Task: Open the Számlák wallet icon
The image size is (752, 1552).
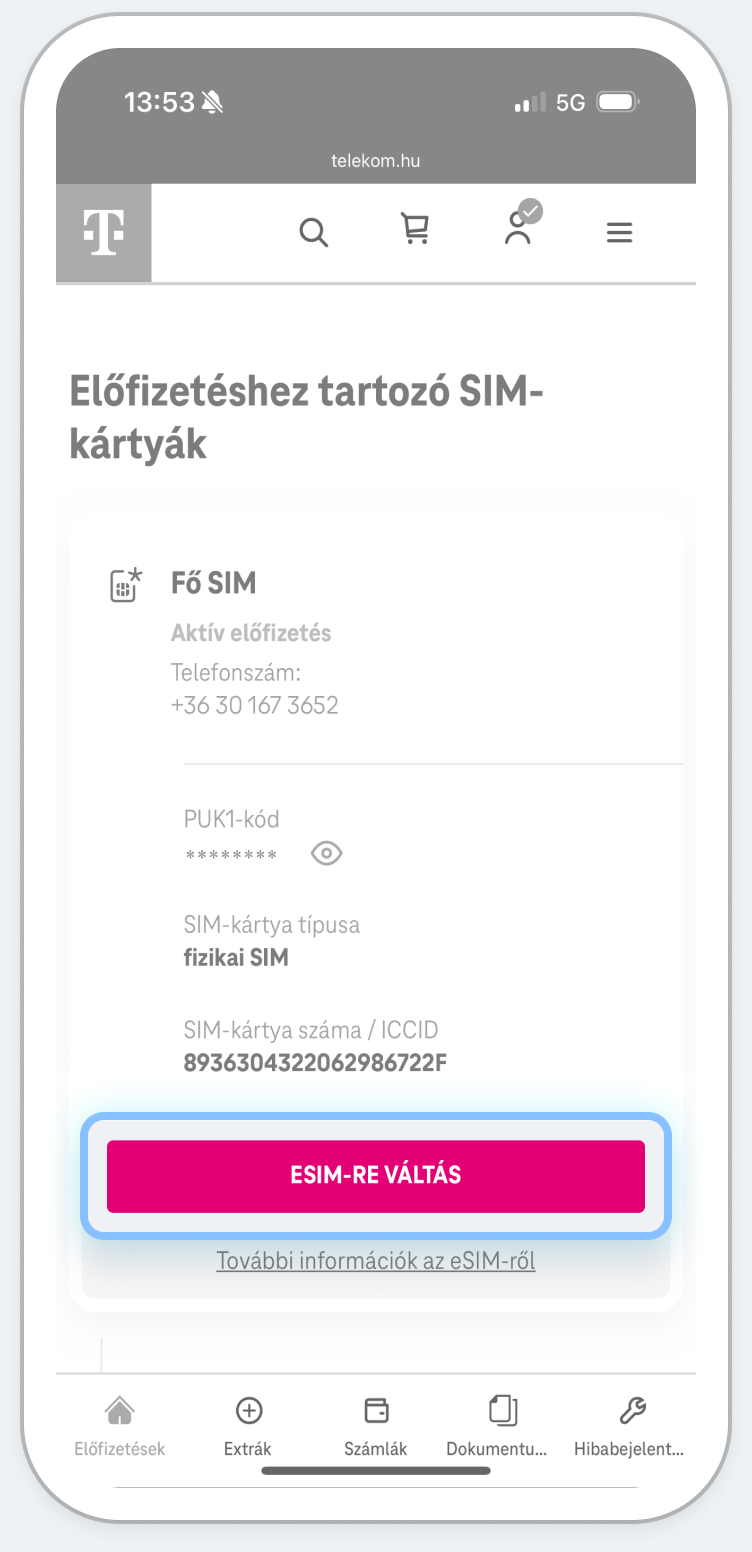Action: pos(375,1410)
